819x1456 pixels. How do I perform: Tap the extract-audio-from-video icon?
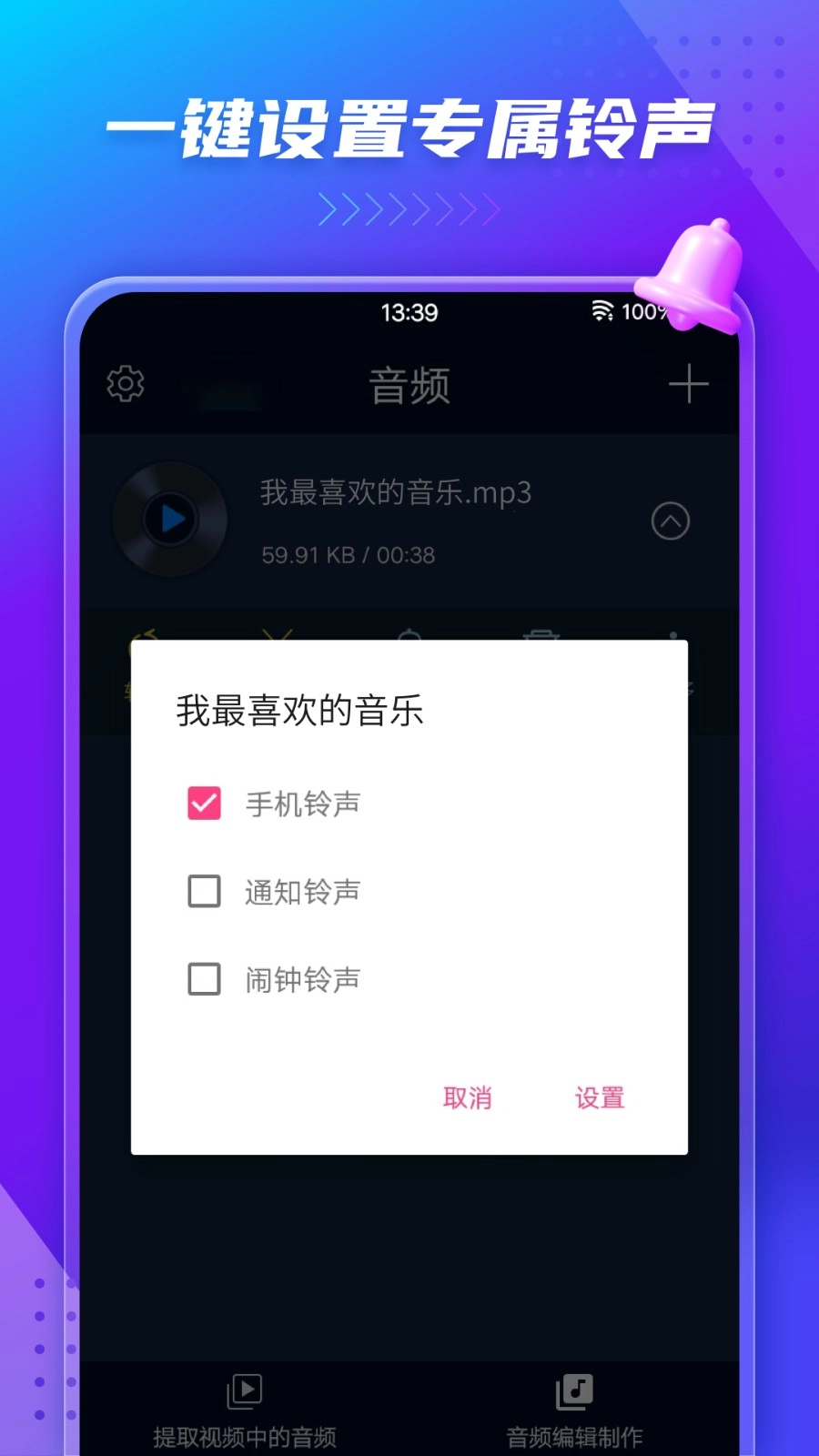pos(244,1390)
